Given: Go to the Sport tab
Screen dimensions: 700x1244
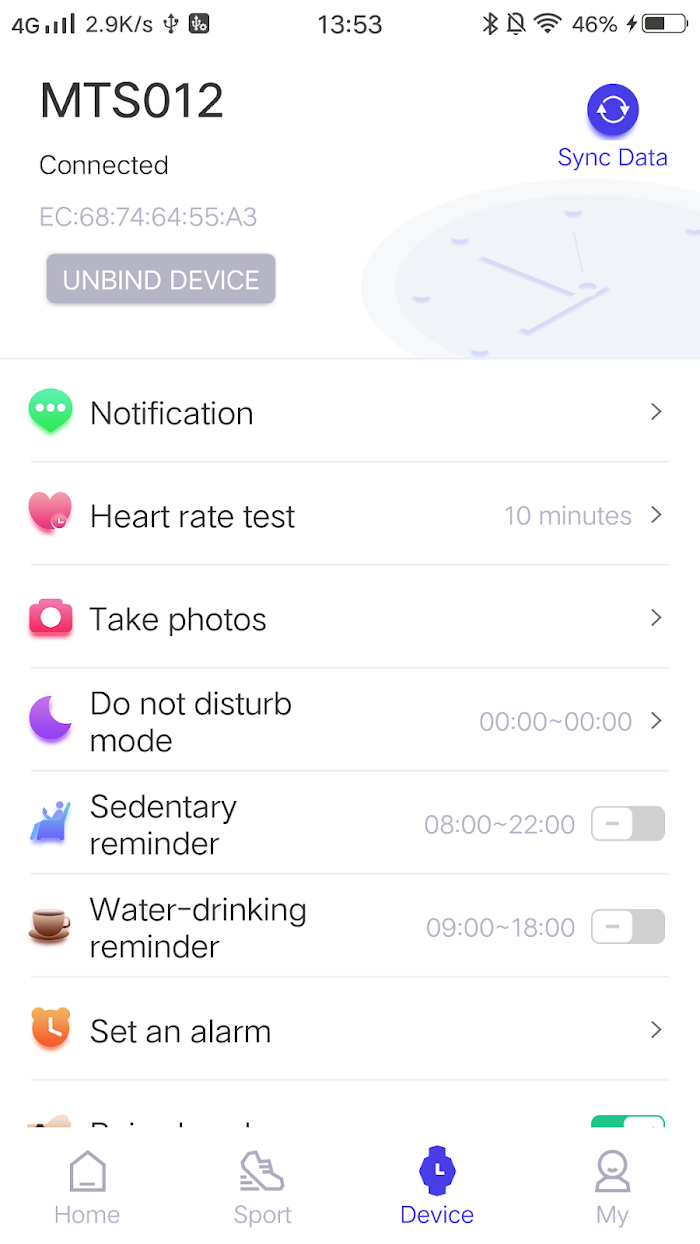Looking at the screenshot, I should click(262, 1188).
